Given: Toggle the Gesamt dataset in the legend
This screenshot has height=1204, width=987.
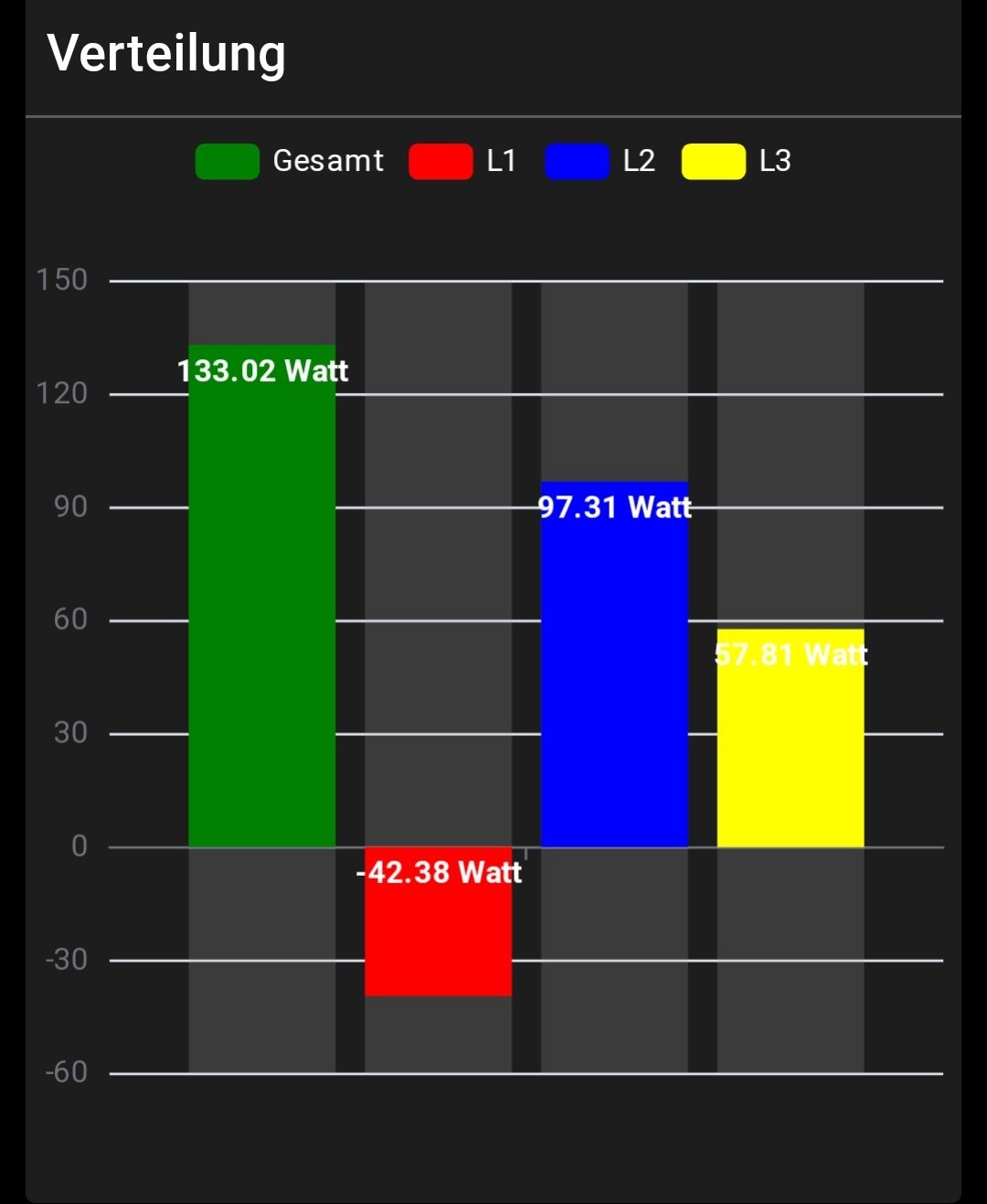Looking at the screenshot, I should point(291,162).
